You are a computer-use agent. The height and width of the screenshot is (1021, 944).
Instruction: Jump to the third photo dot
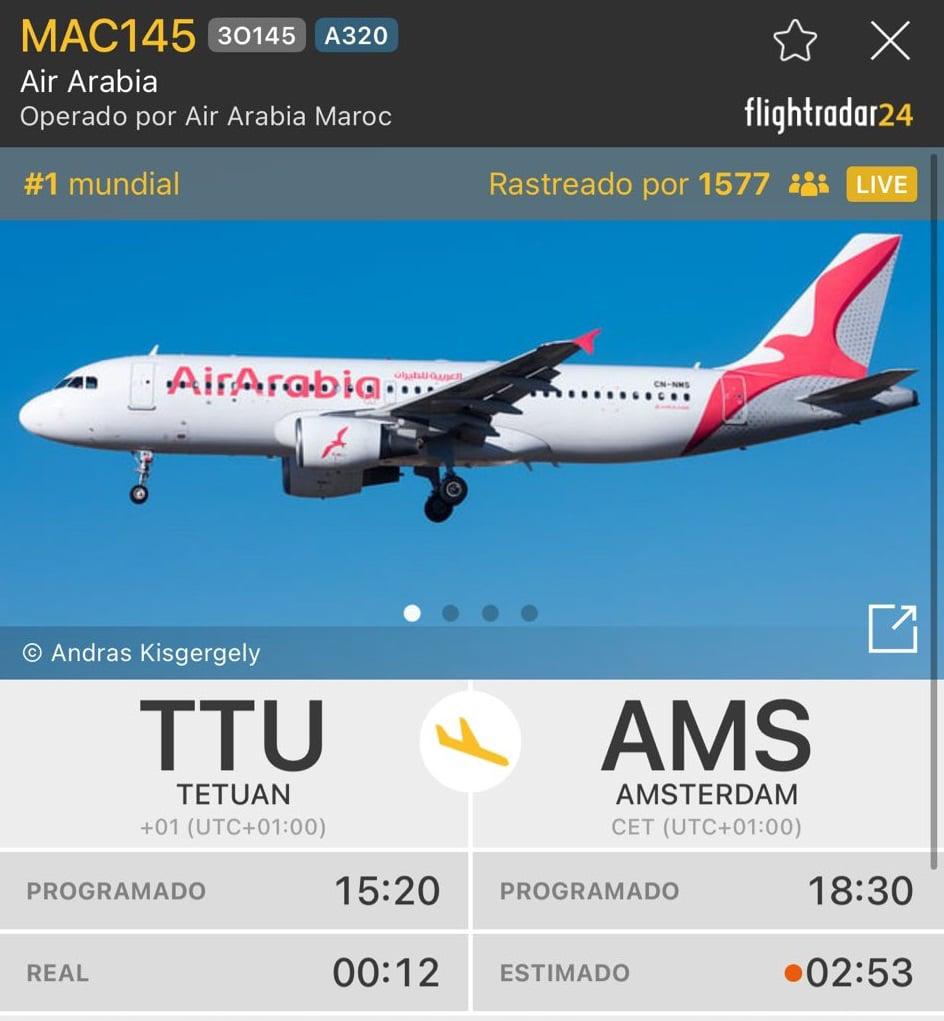(490, 613)
